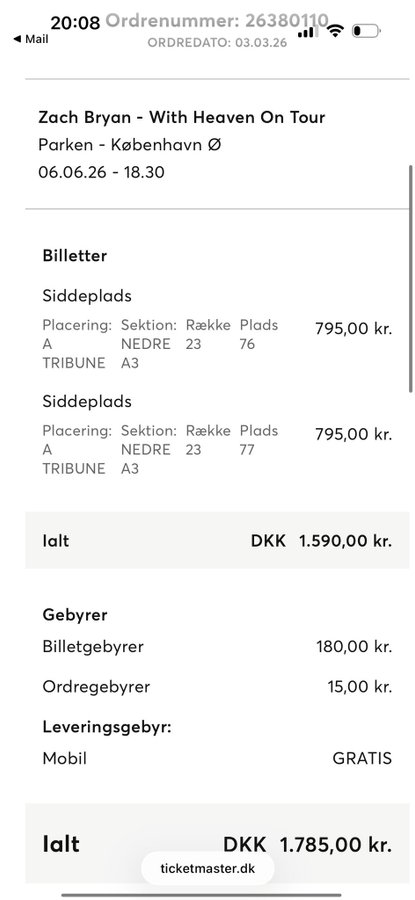Return to the Mail app via back link

click(x=31, y=39)
